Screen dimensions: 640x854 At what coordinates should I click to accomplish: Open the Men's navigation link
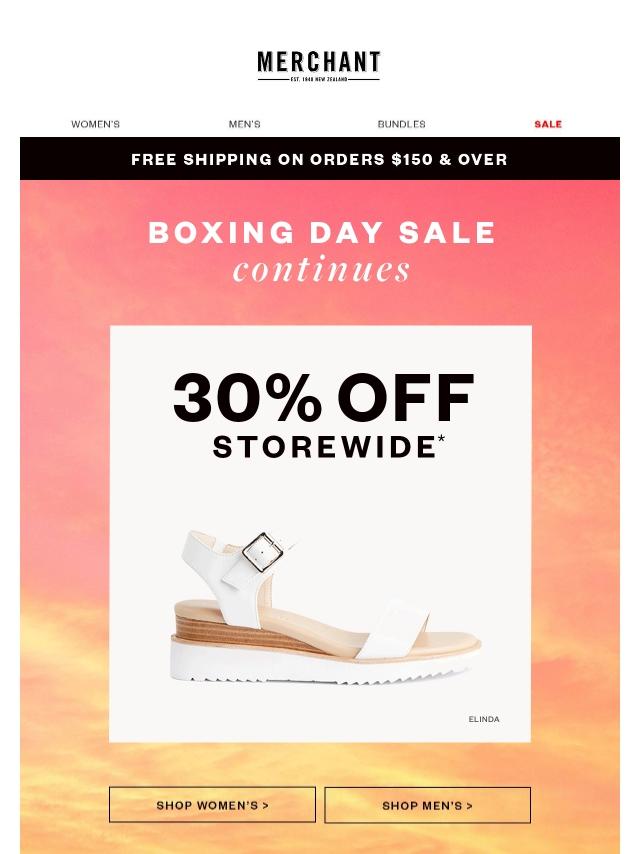pos(244,124)
